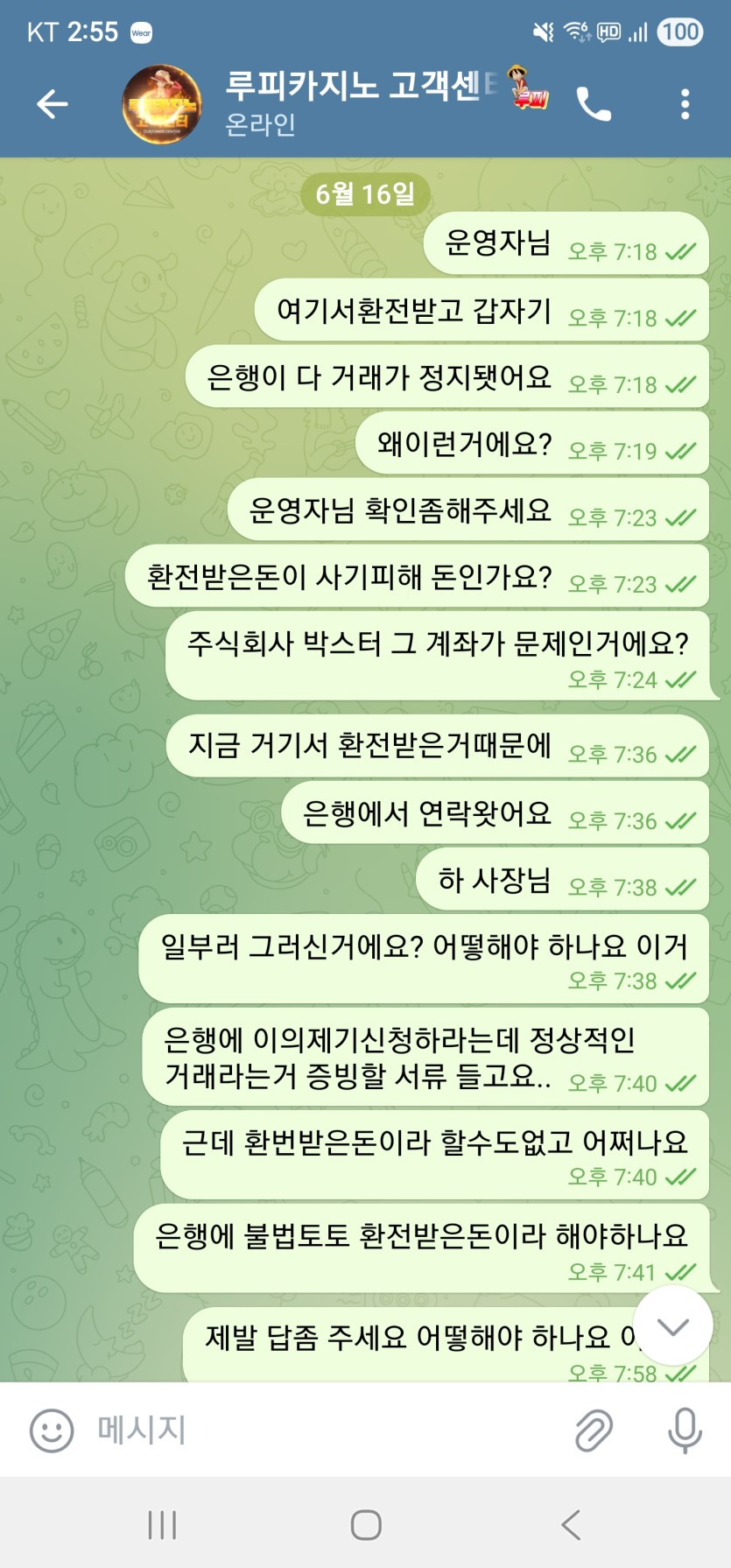The width and height of the screenshot is (731, 1568).
Task: Jump to the latest message
Action: point(672,1326)
